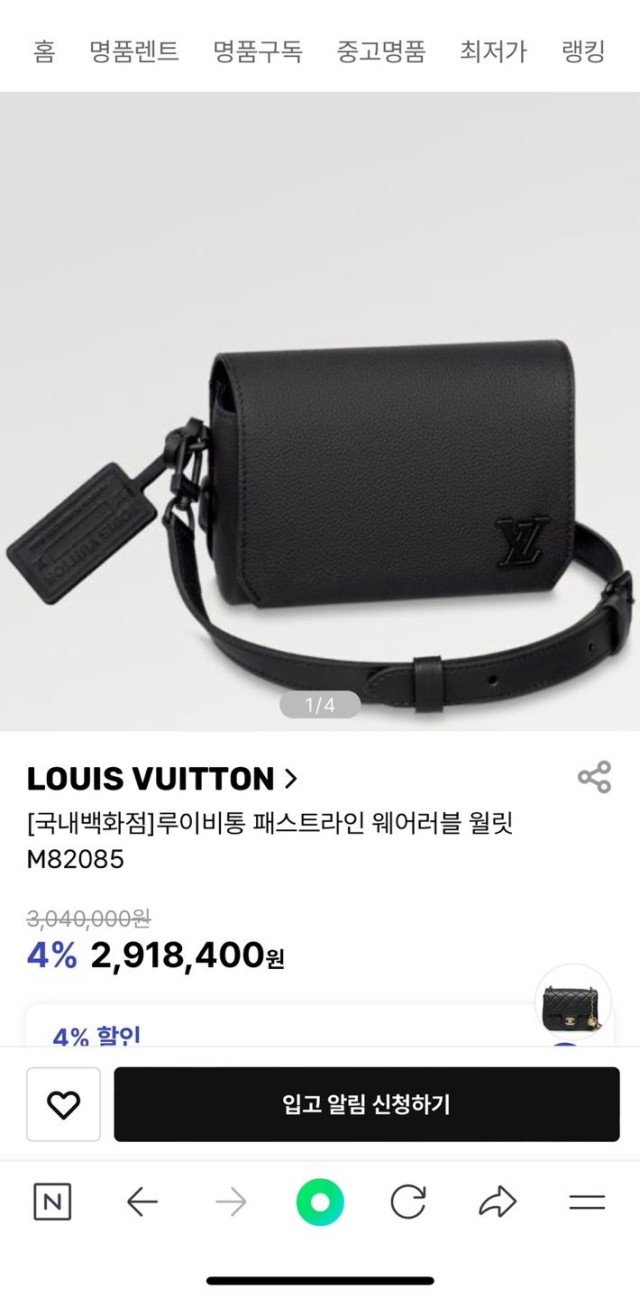Tap the green circle search button
This screenshot has width=640, height=1298.
coord(320,1202)
